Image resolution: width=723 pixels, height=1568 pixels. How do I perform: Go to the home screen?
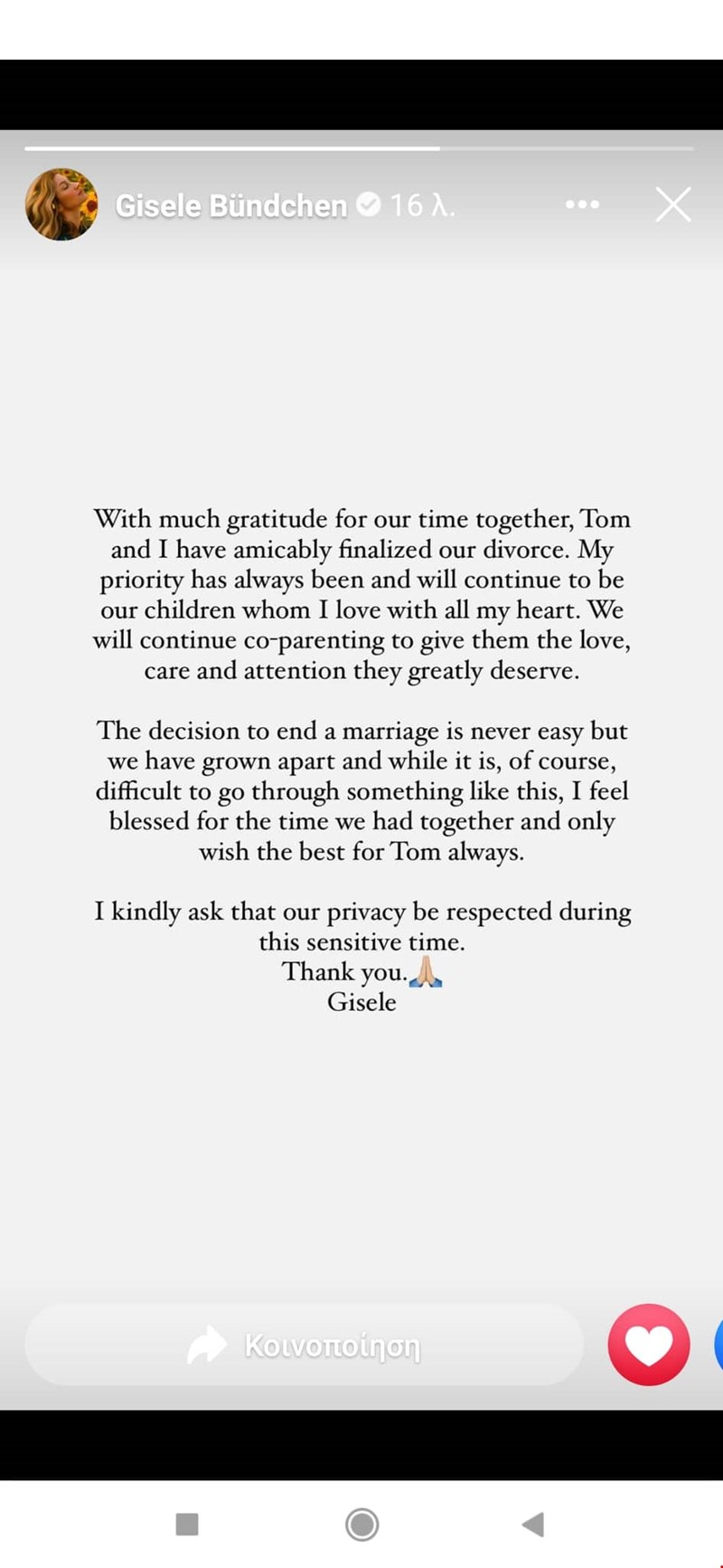pyautogui.click(x=361, y=1525)
